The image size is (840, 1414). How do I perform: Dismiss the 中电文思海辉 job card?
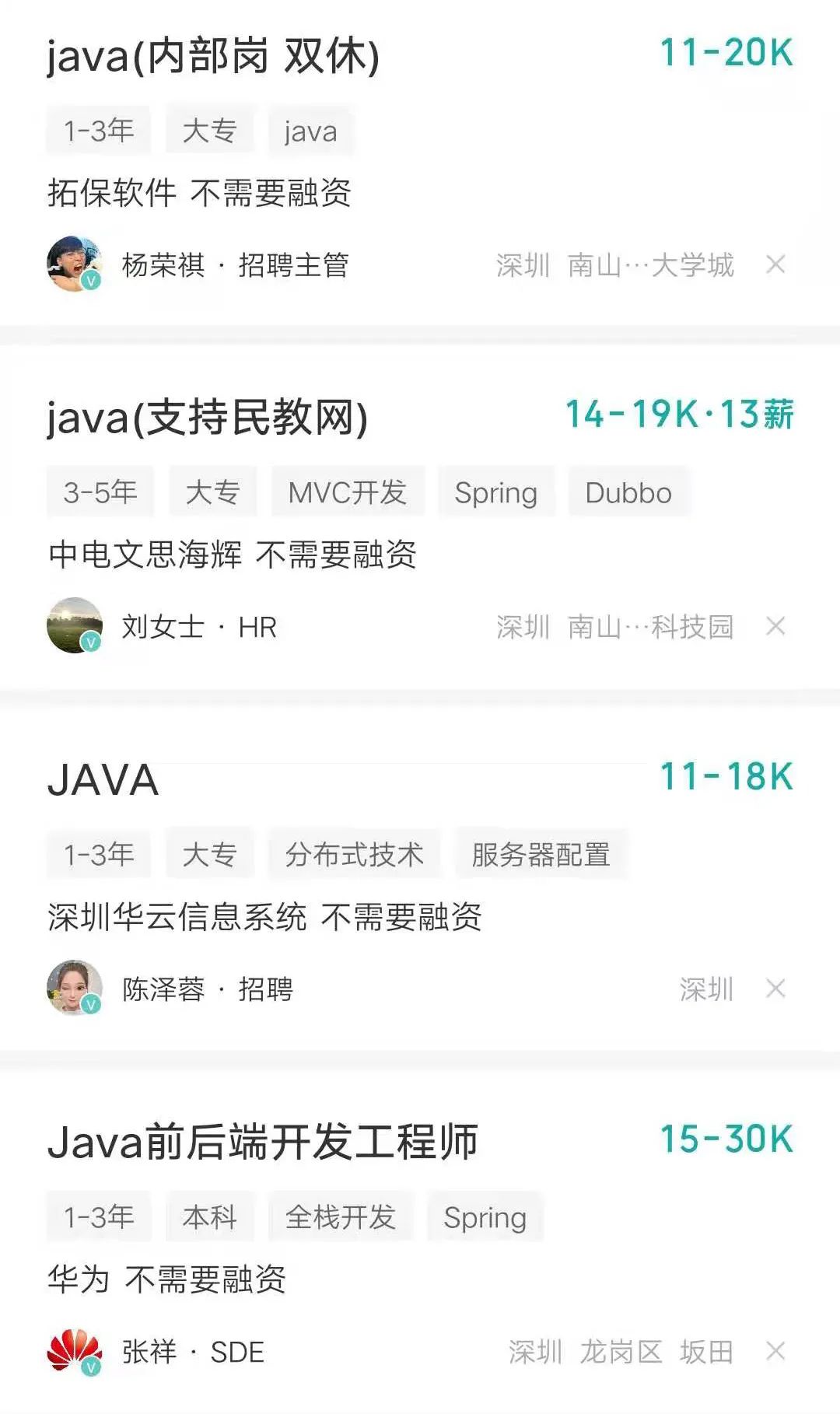pyautogui.click(x=775, y=626)
